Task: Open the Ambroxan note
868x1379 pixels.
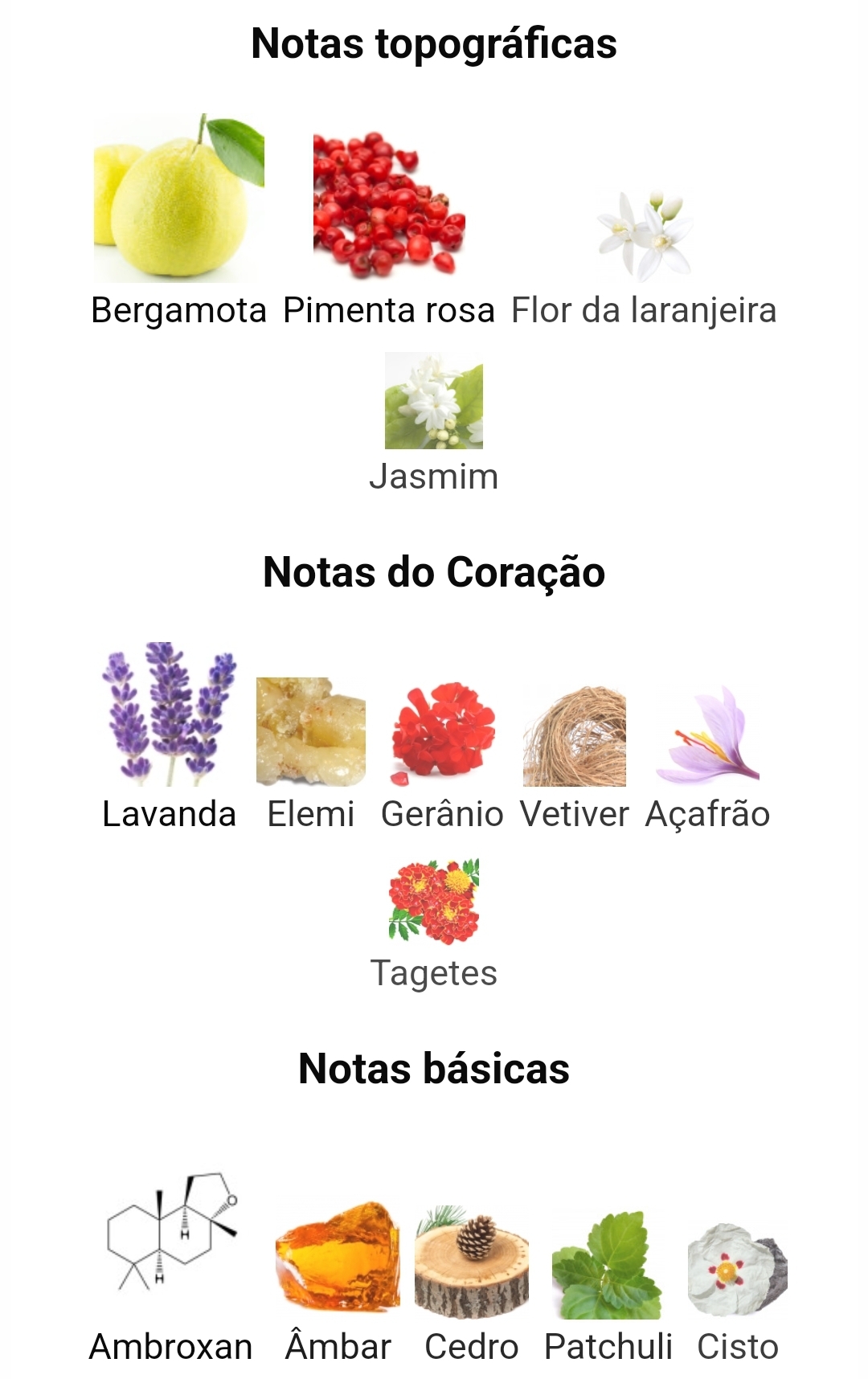Action: pos(171,1234)
